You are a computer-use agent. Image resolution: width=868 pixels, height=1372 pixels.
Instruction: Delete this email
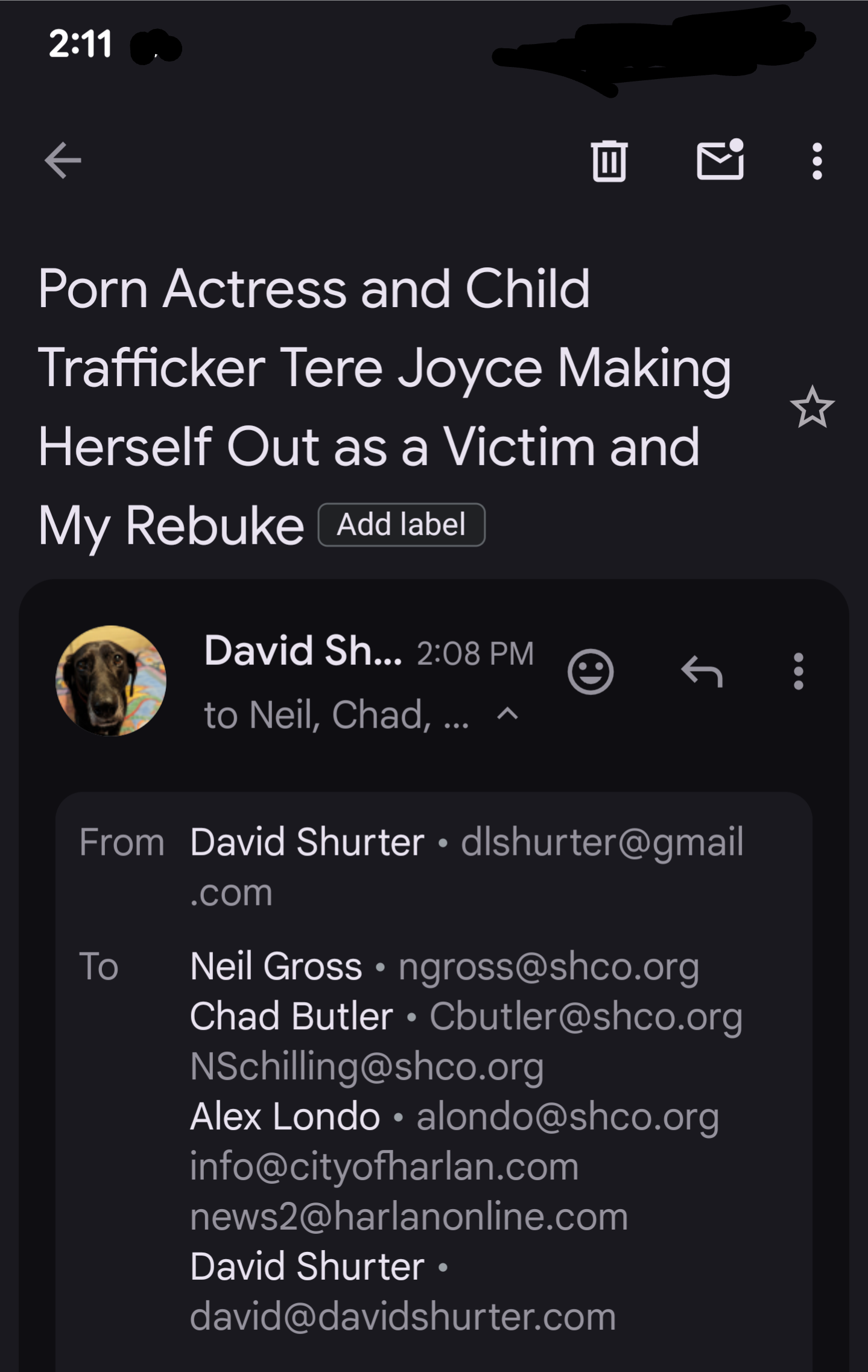(x=609, y=160)
